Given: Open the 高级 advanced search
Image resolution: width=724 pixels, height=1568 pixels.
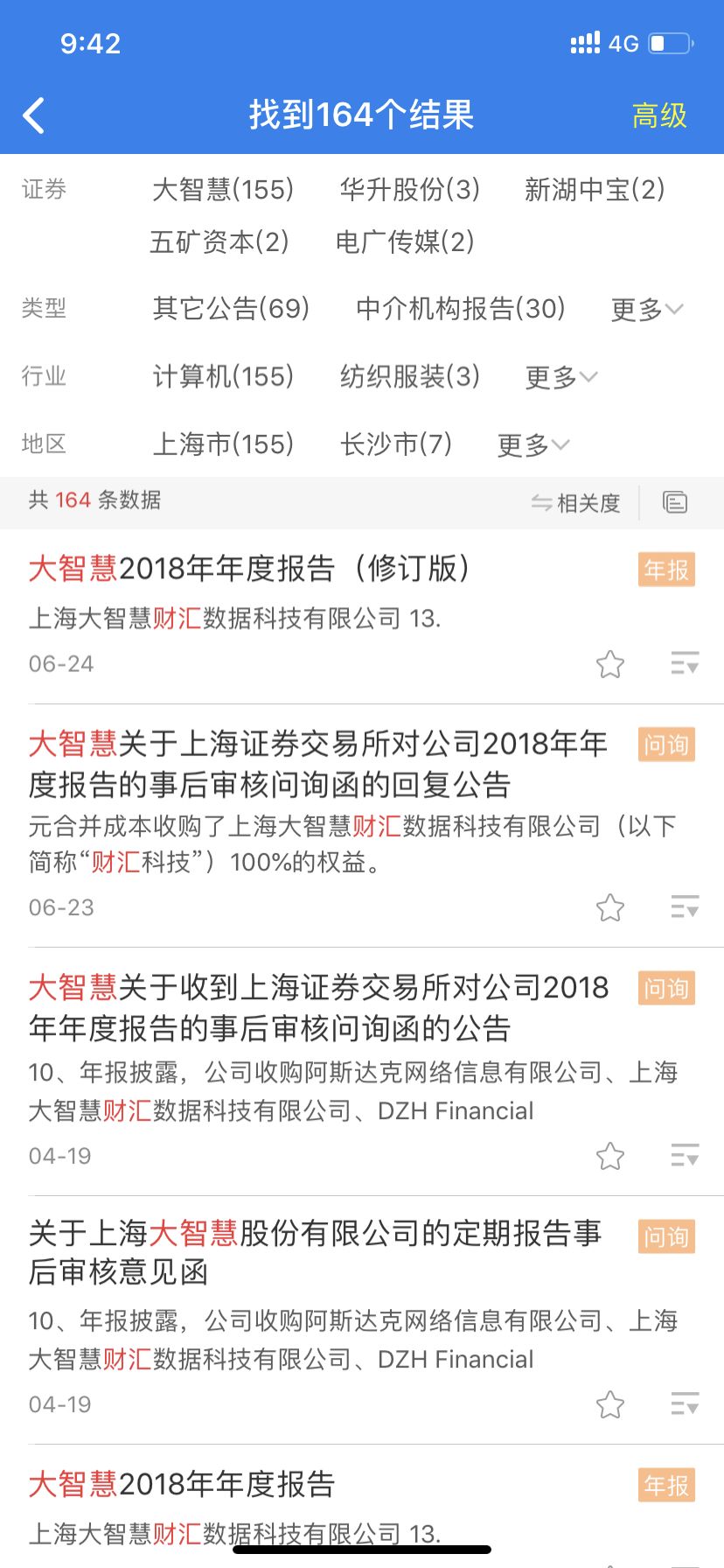Looking at the screenshot, I should click(659, 114).
